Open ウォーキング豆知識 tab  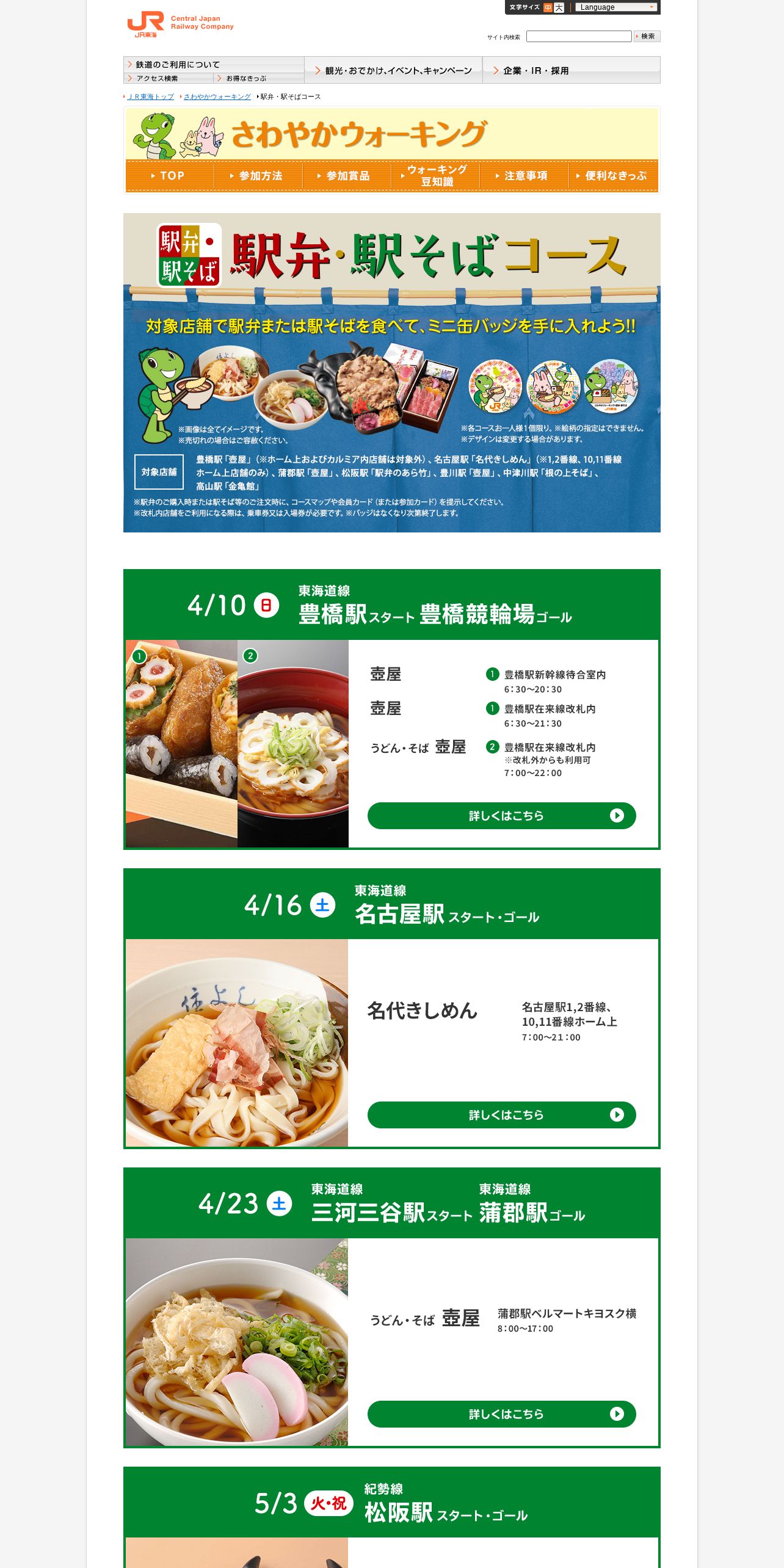coord(435,176)
